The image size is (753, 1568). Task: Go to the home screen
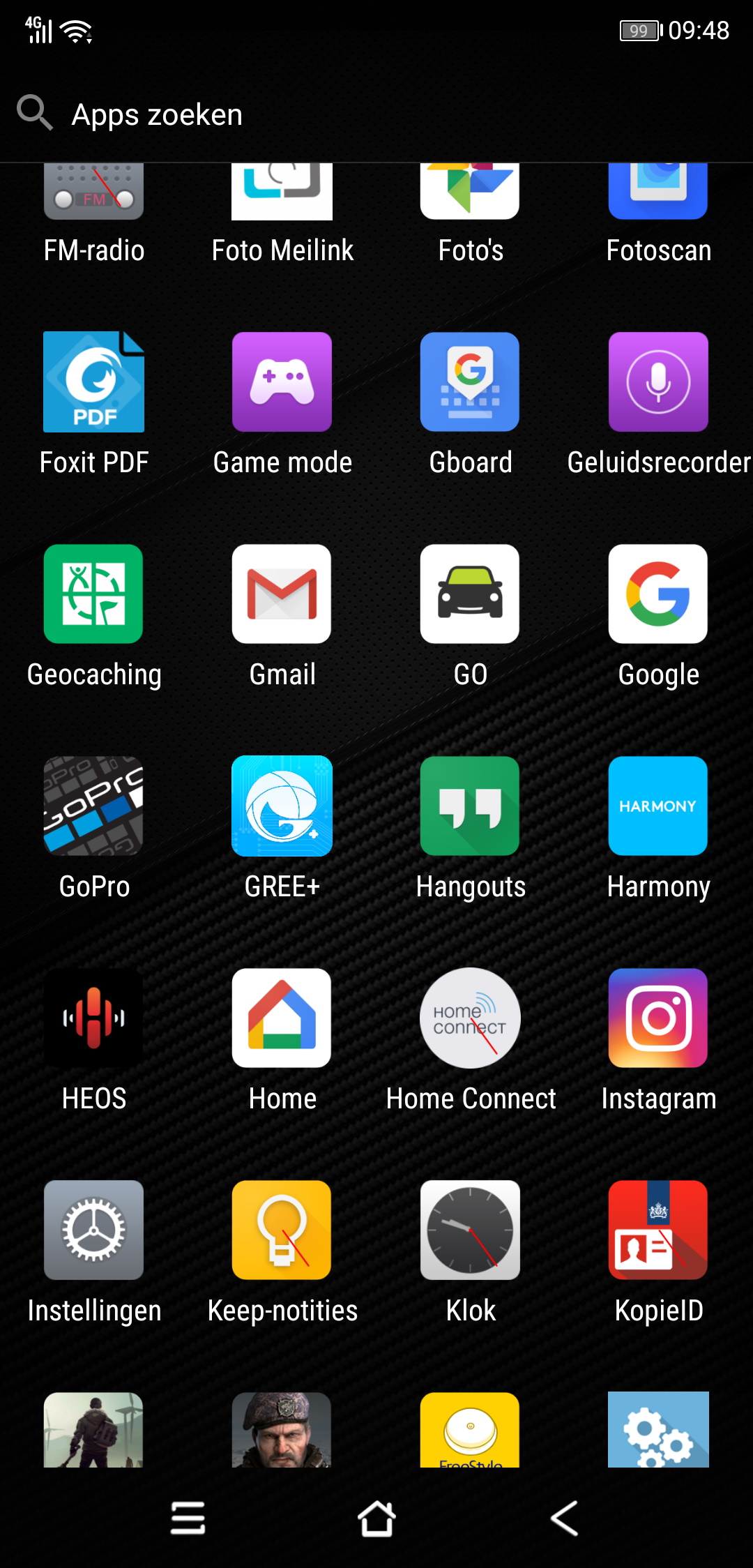376,1518
